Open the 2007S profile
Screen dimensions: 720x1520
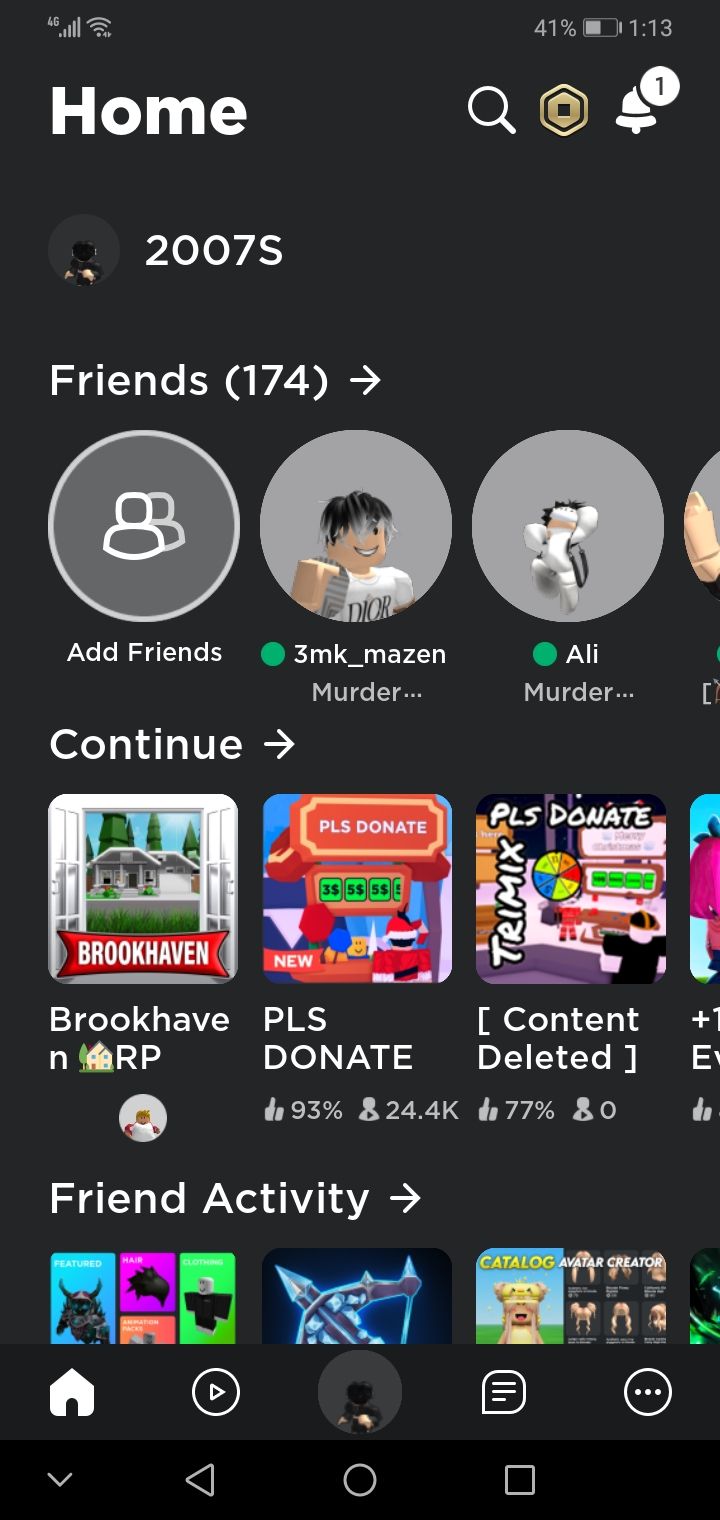tap(166, 250)
